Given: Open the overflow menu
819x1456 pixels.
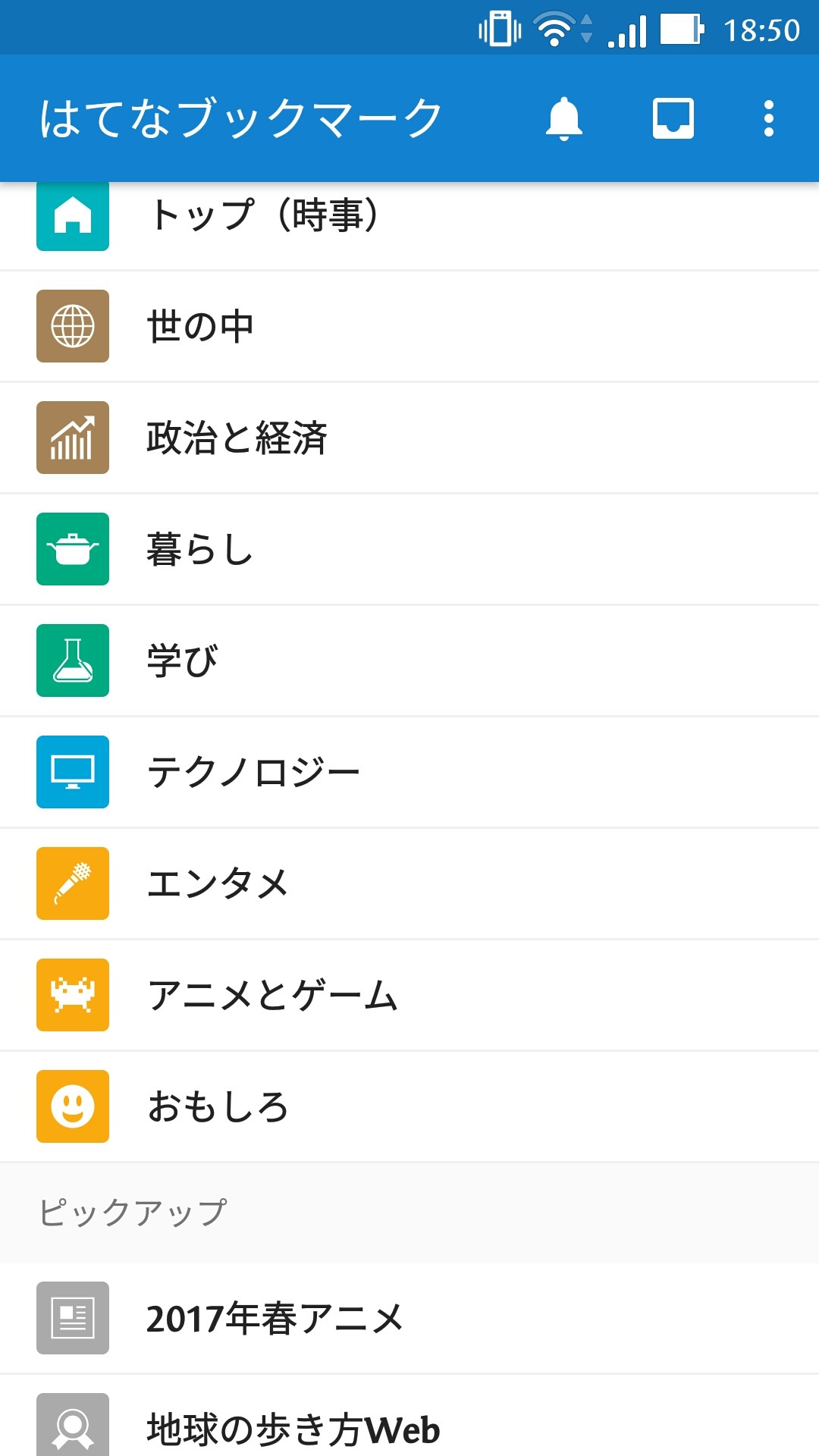Looking at the screenshot, I should click(x=769, y=119).
